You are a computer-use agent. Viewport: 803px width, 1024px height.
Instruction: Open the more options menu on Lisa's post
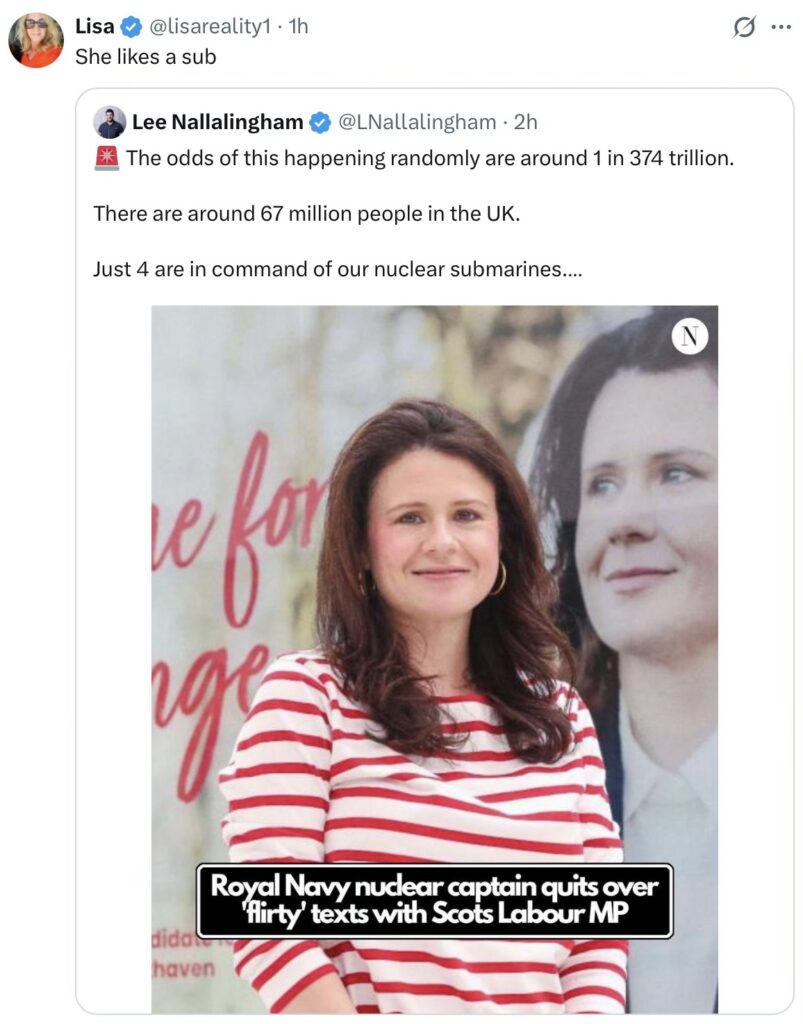click(781, 28)
